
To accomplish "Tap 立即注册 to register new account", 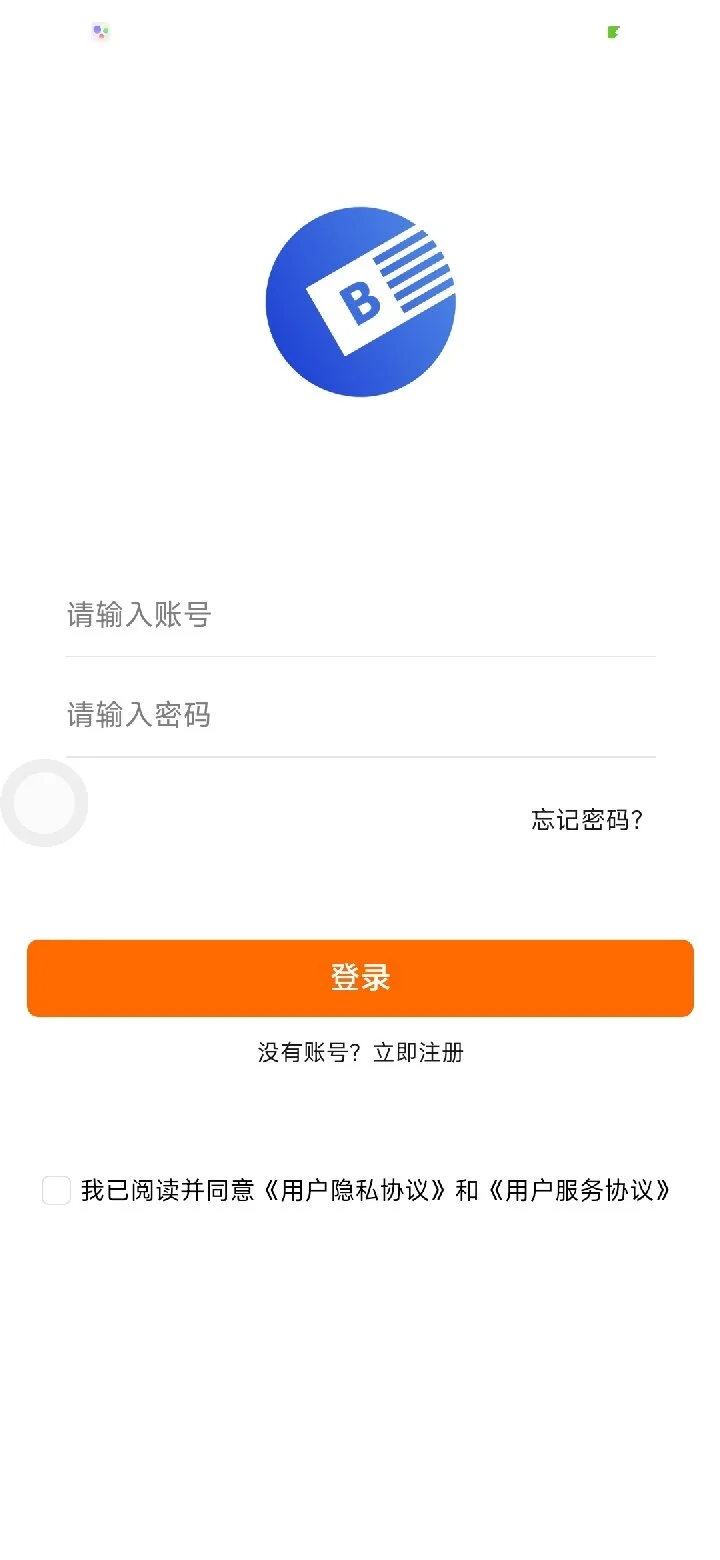I will click(x=419, y=1052).
